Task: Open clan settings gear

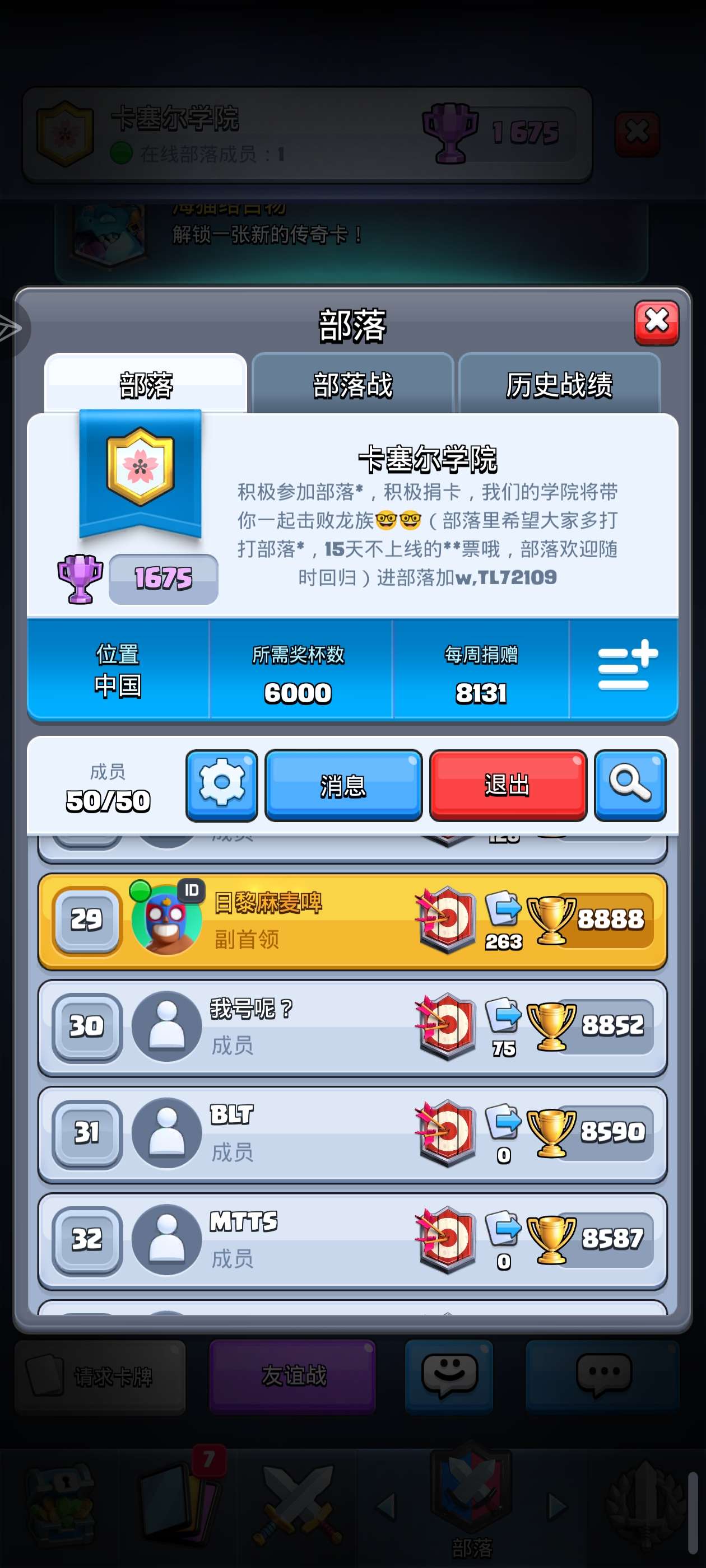Action: [x=221, y=785]
